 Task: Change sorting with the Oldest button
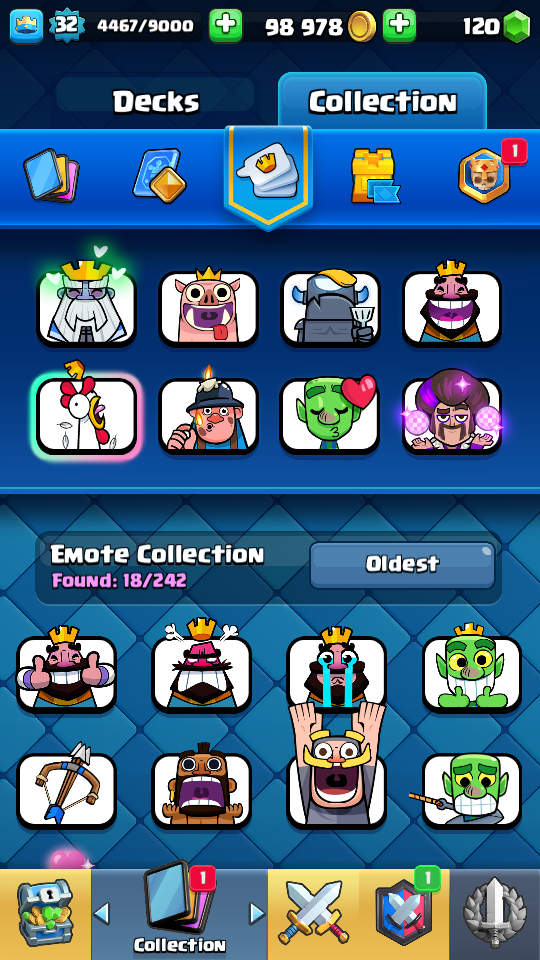(x=402, y=564)
